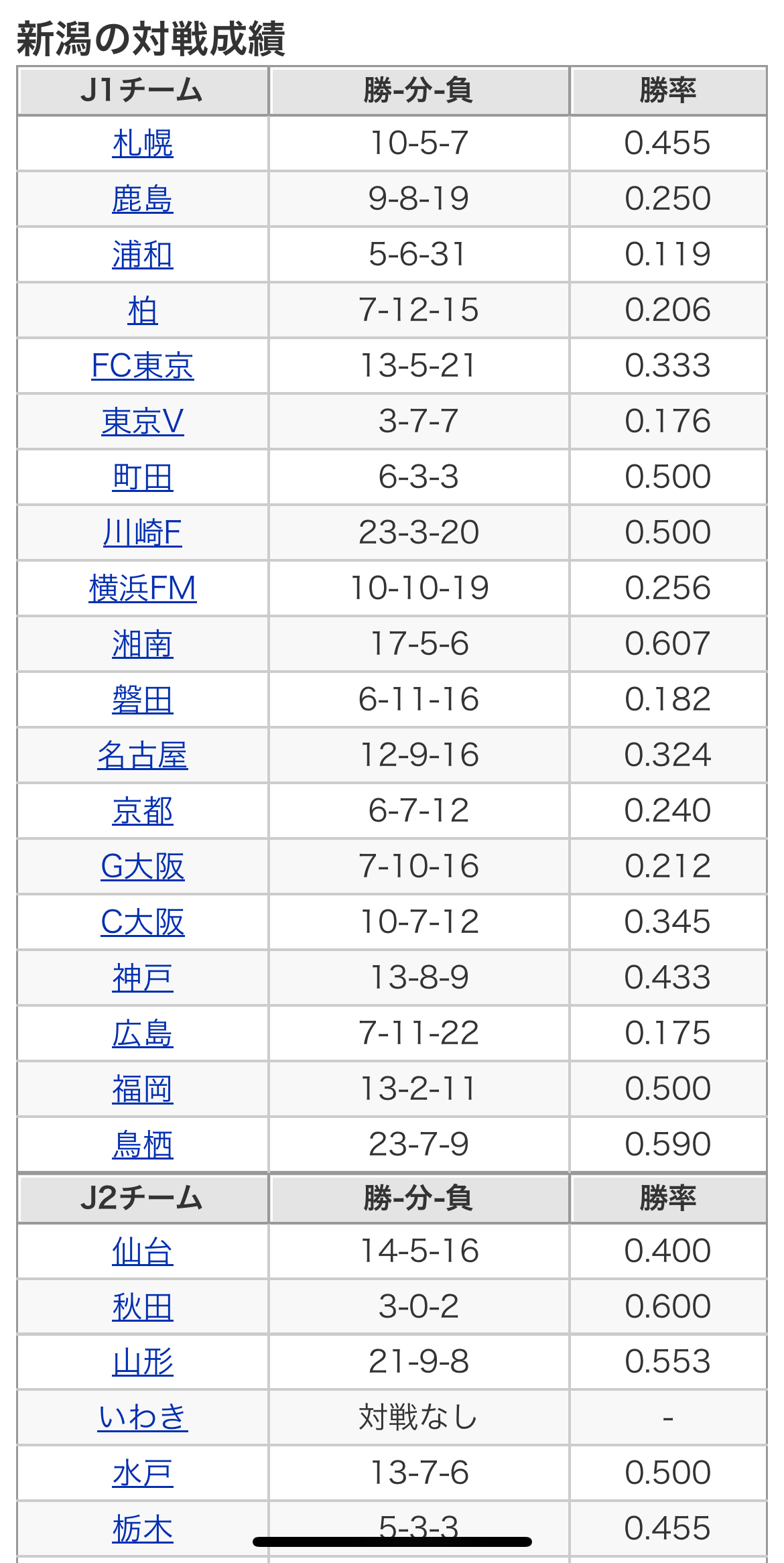The image size is (784, 1563).
Task: Select the 横浜FM link
Action: coord(143,588)
